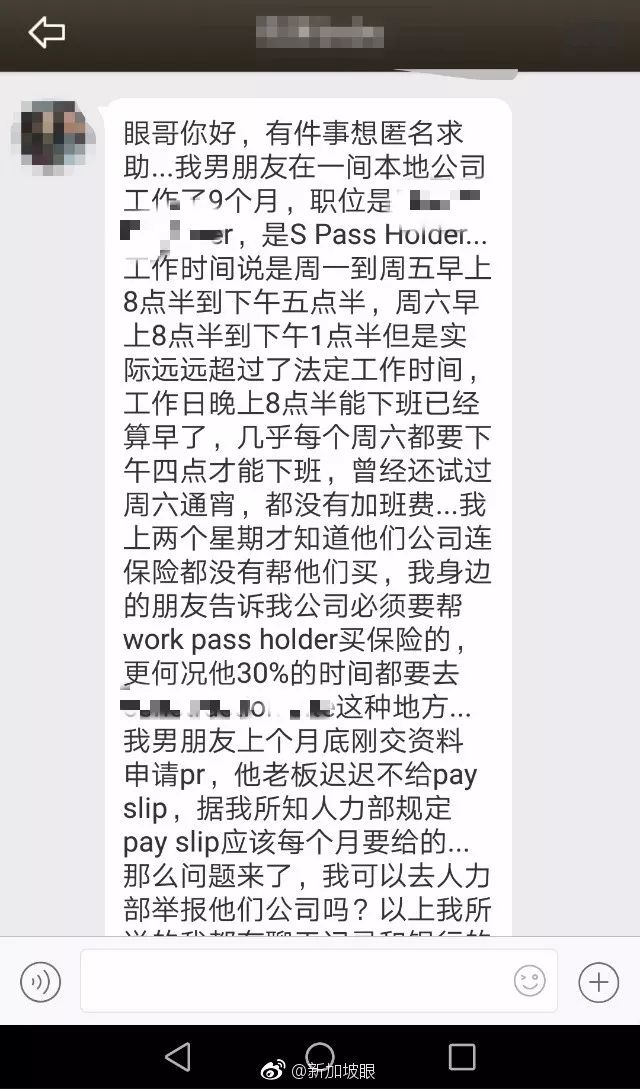
Task: Open the sender's profile avatar
Action: click(x=50, y=133)
